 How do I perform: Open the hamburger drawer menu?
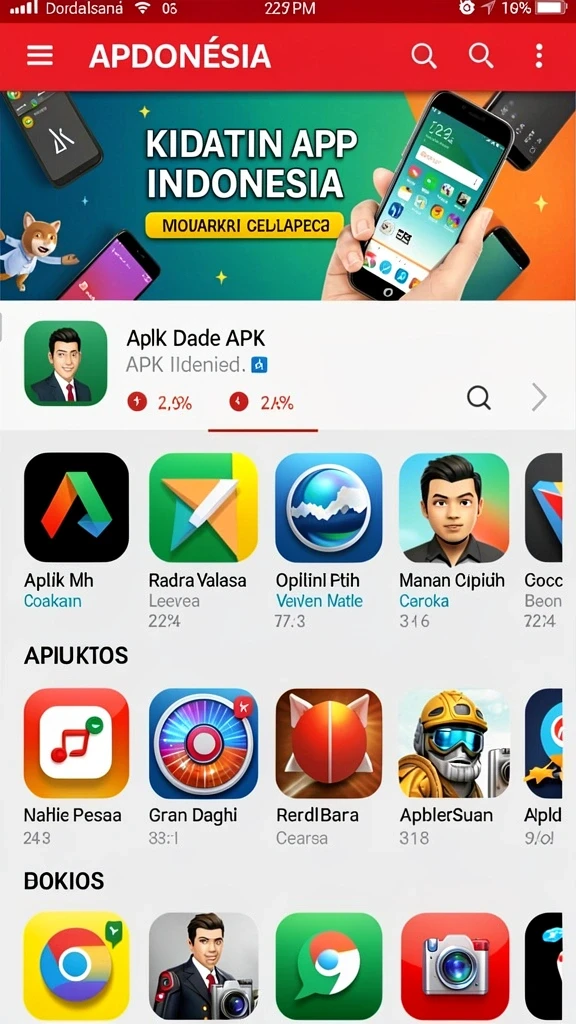(40, 56)
